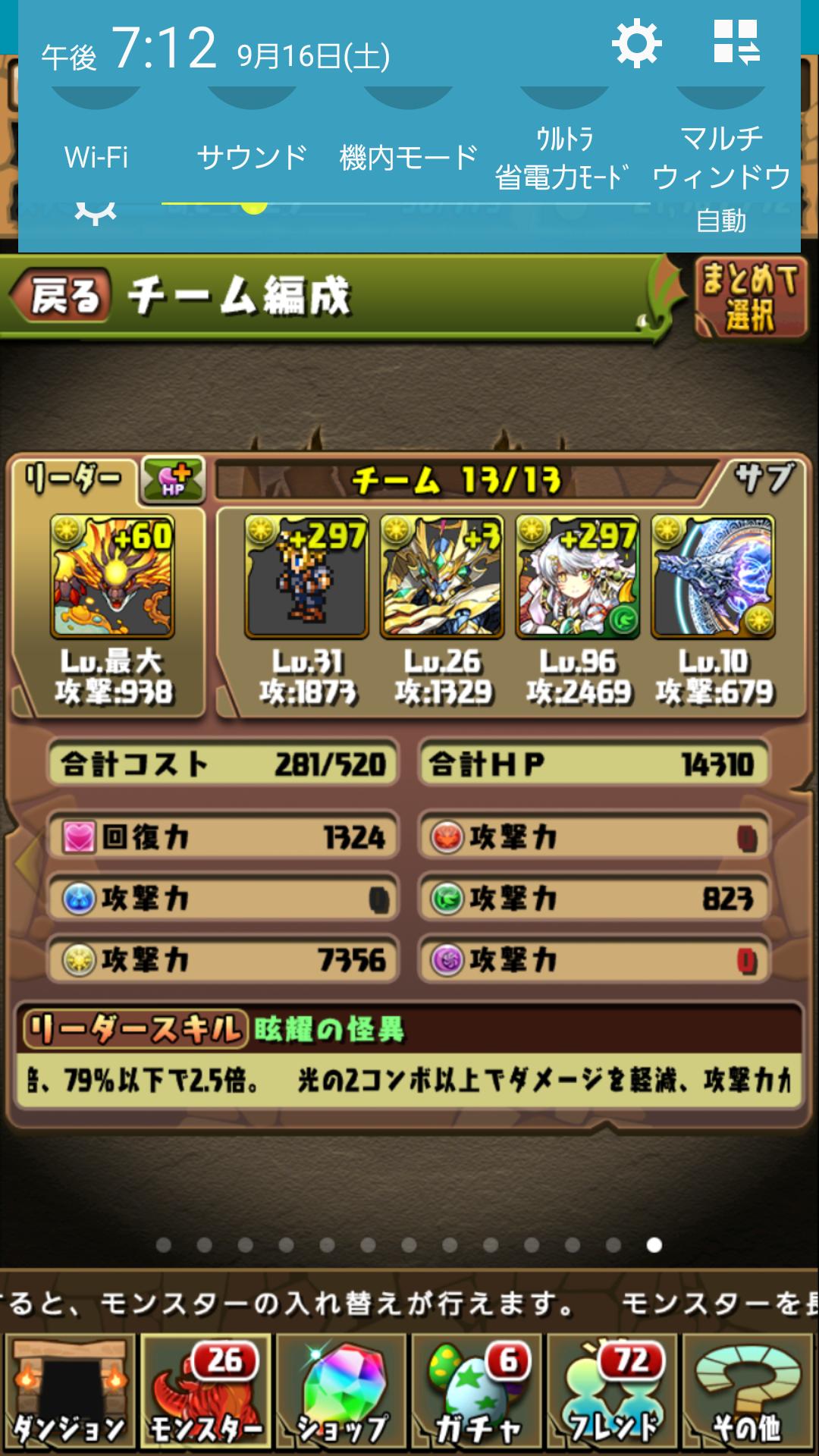
Task: Open the その他 menu tab
Action: (x=748, y=1394)
